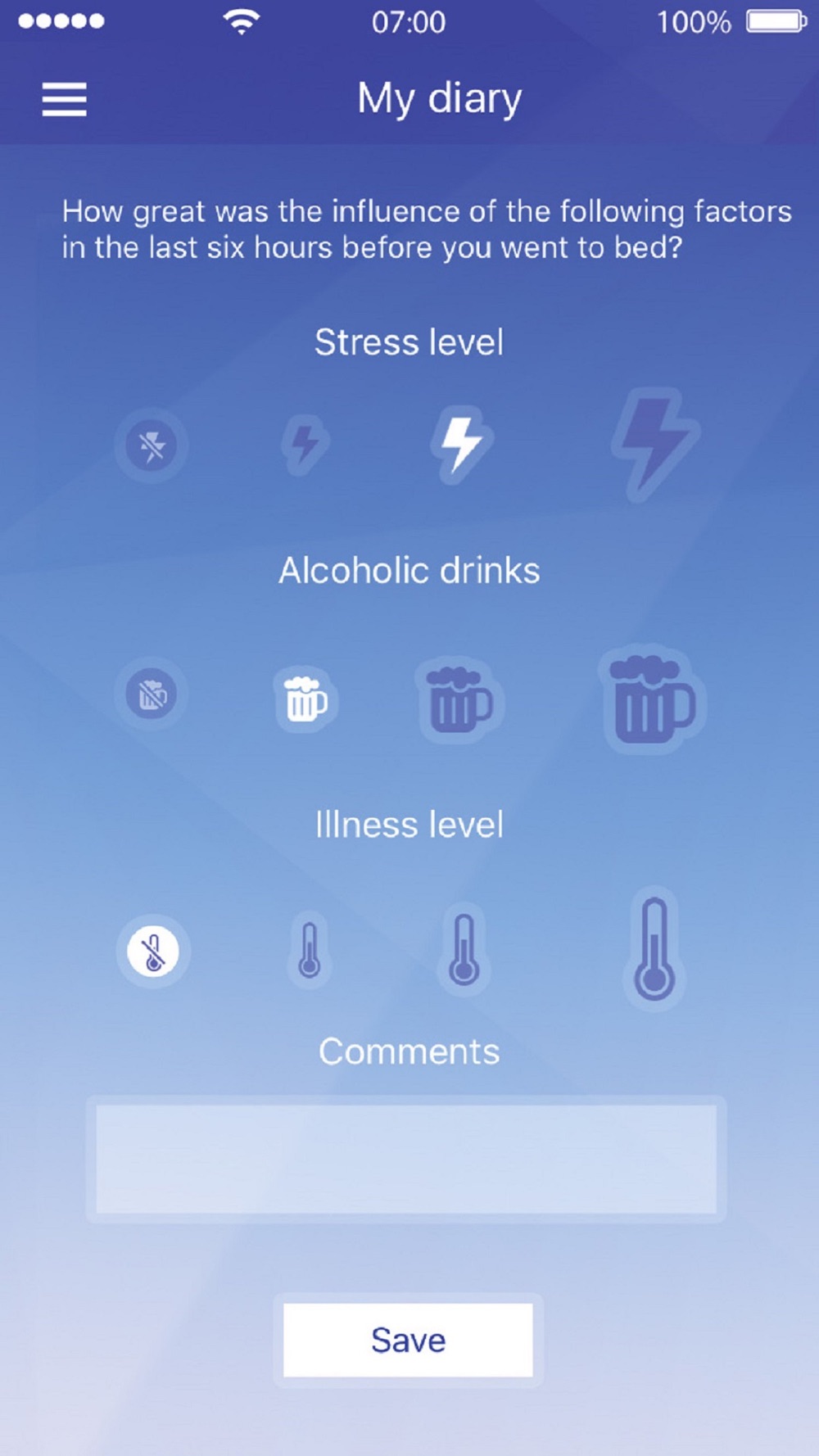
Task: Choose the smallest beer mug
Action: pos(305,699)
